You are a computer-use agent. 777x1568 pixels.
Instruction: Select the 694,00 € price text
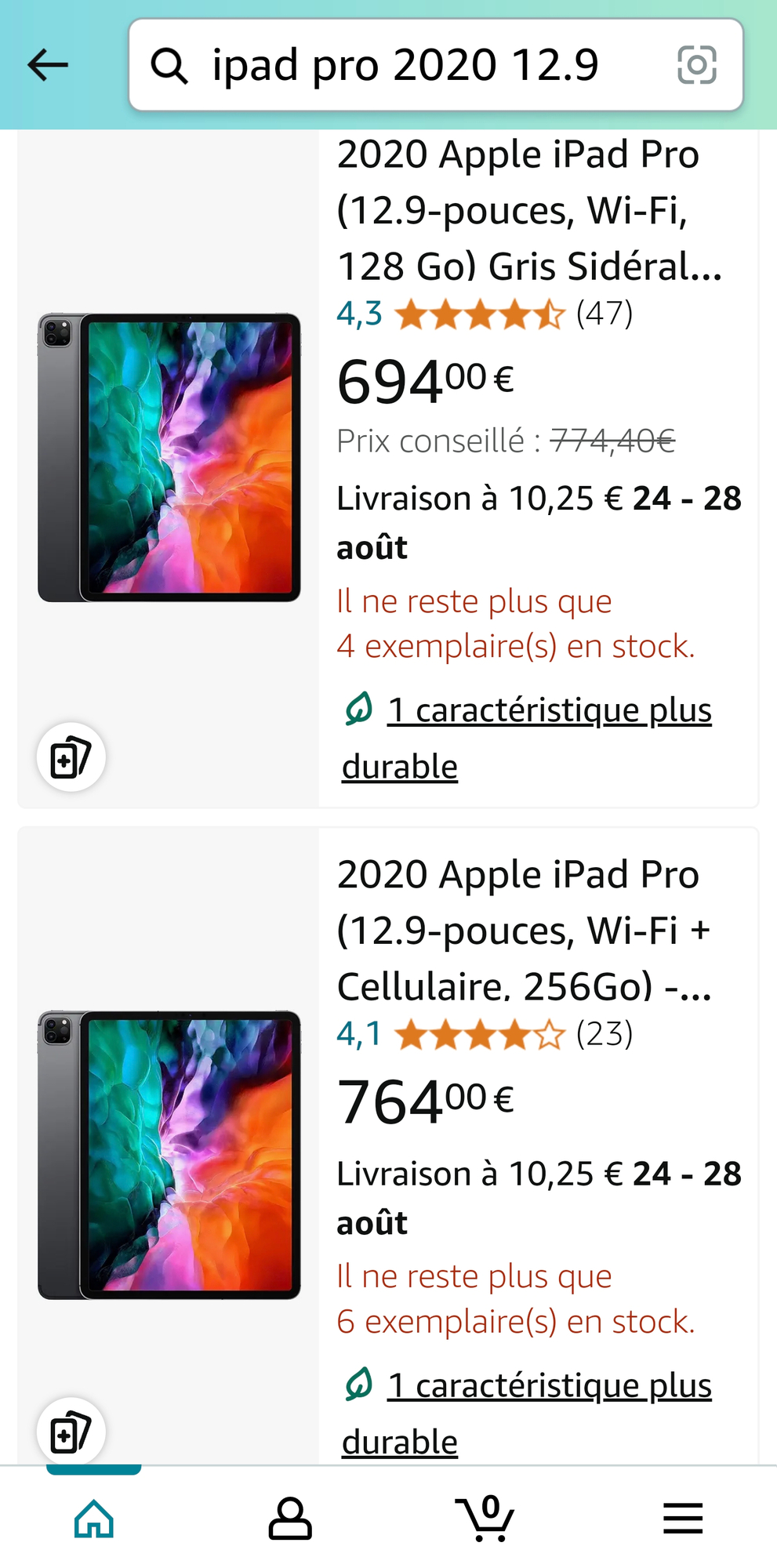point(423,380)
